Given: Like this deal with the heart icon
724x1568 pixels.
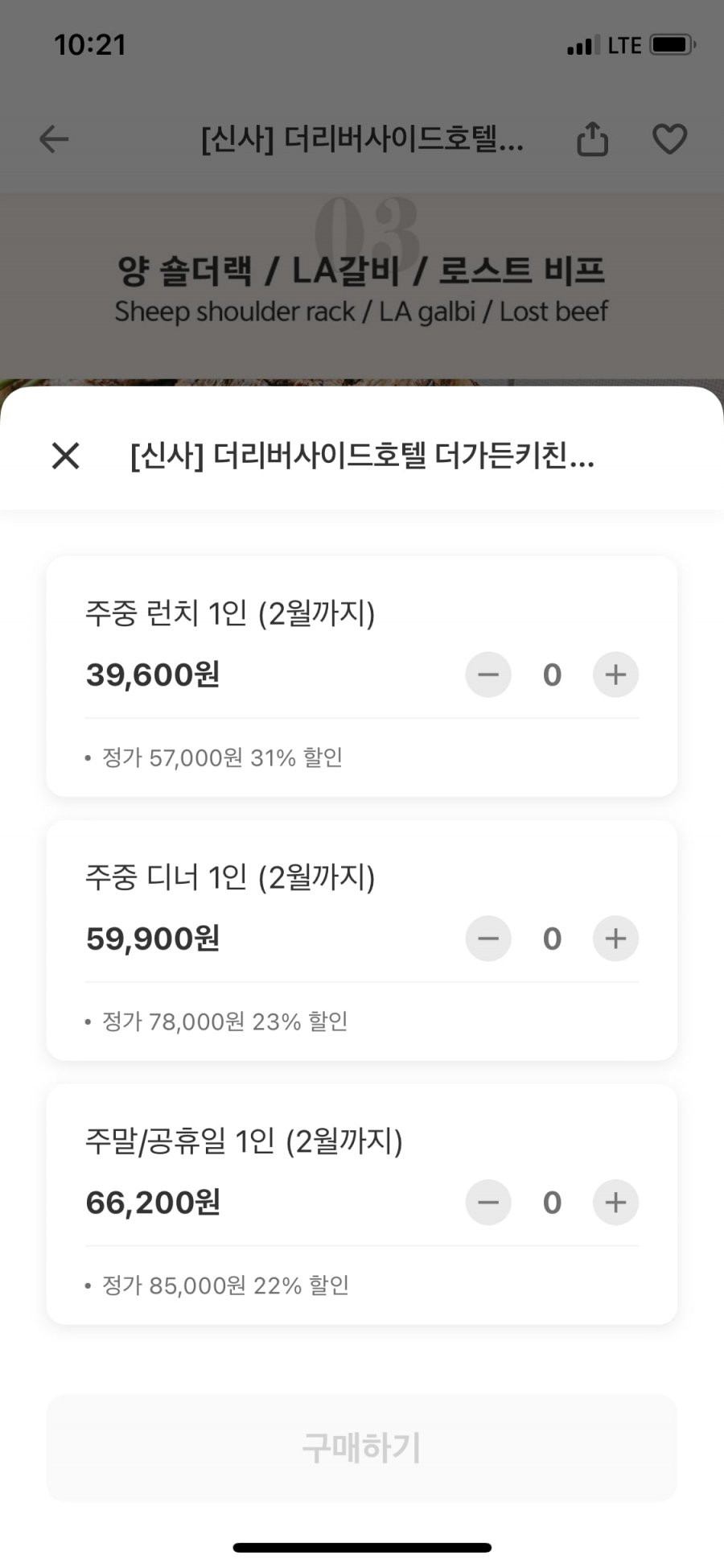Looking at the screenshot, I should coord(669,139).
